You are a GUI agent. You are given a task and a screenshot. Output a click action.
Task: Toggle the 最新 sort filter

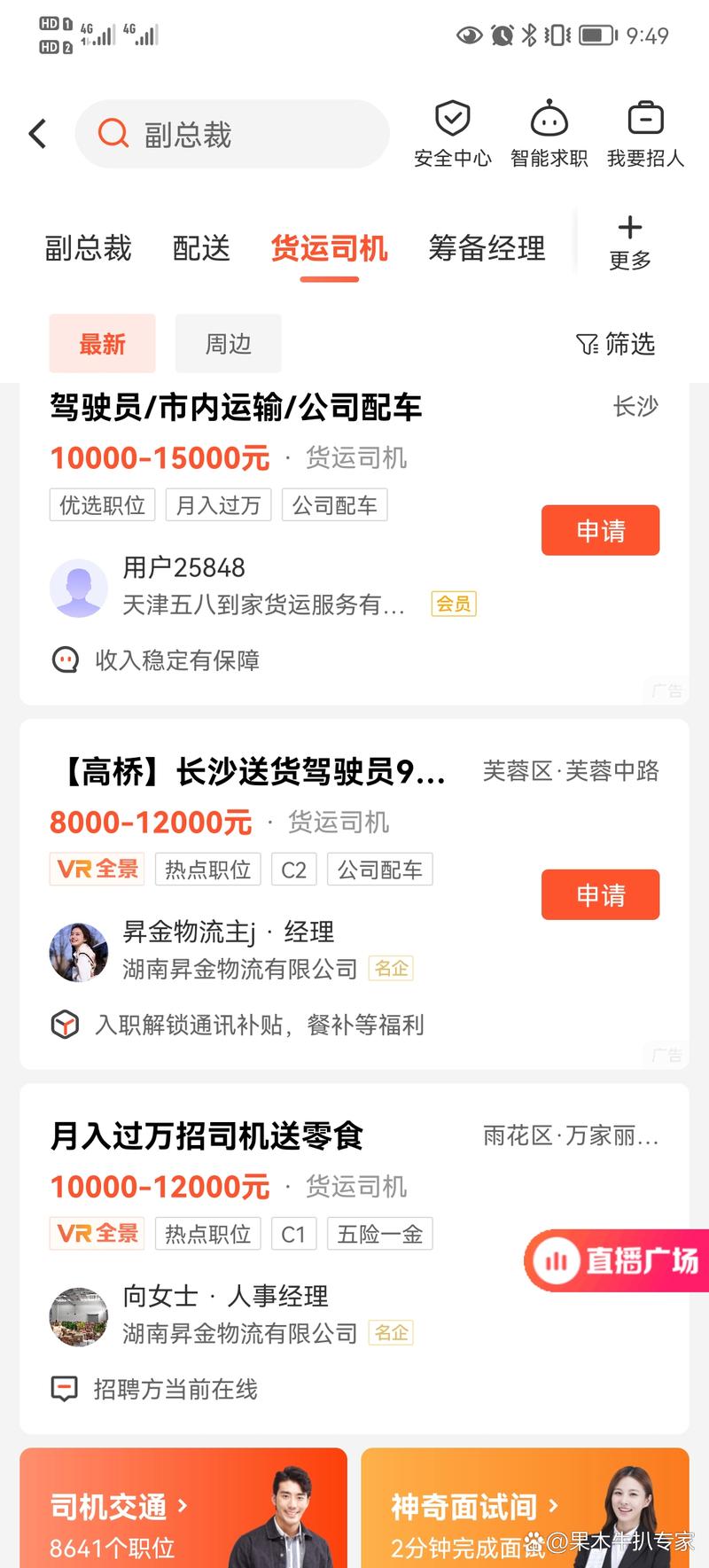pyautogui.click(x=102, y=344)
